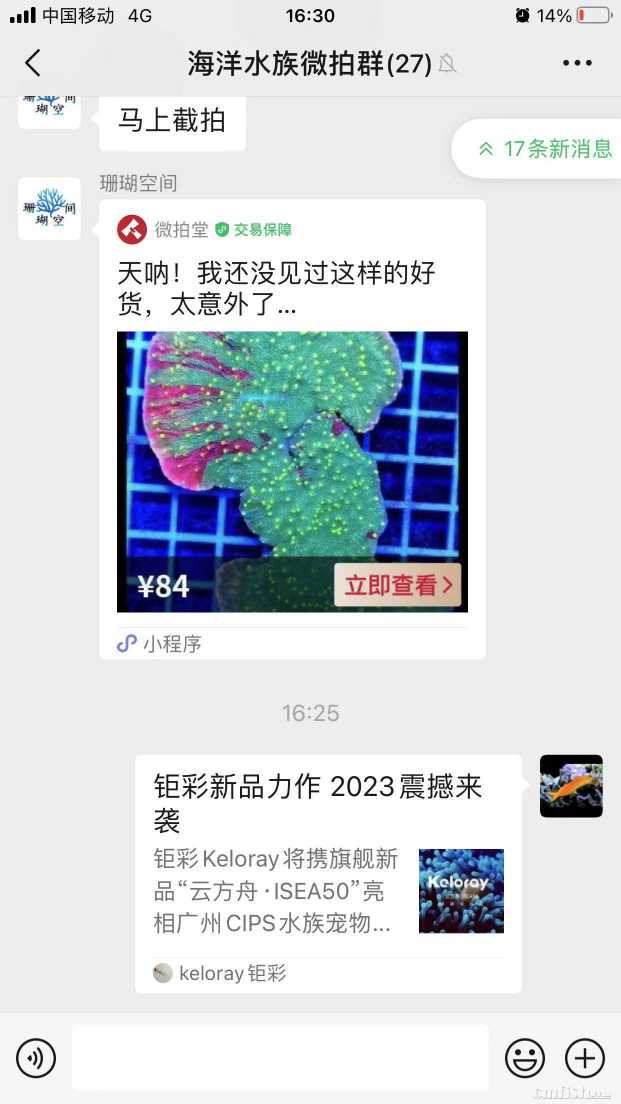Open the emoji picker

pos(524,1057)
